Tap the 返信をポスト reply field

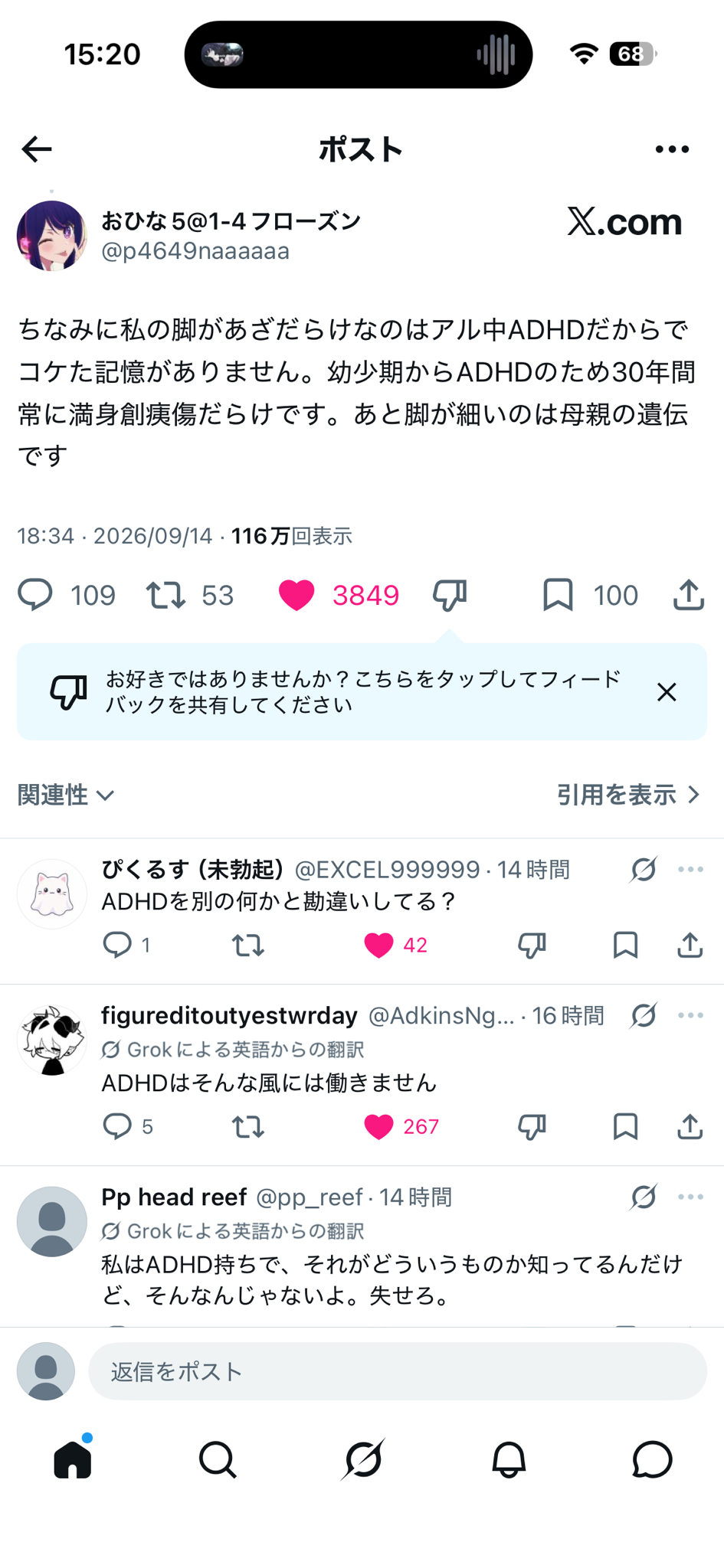[x=398, y=1371]
